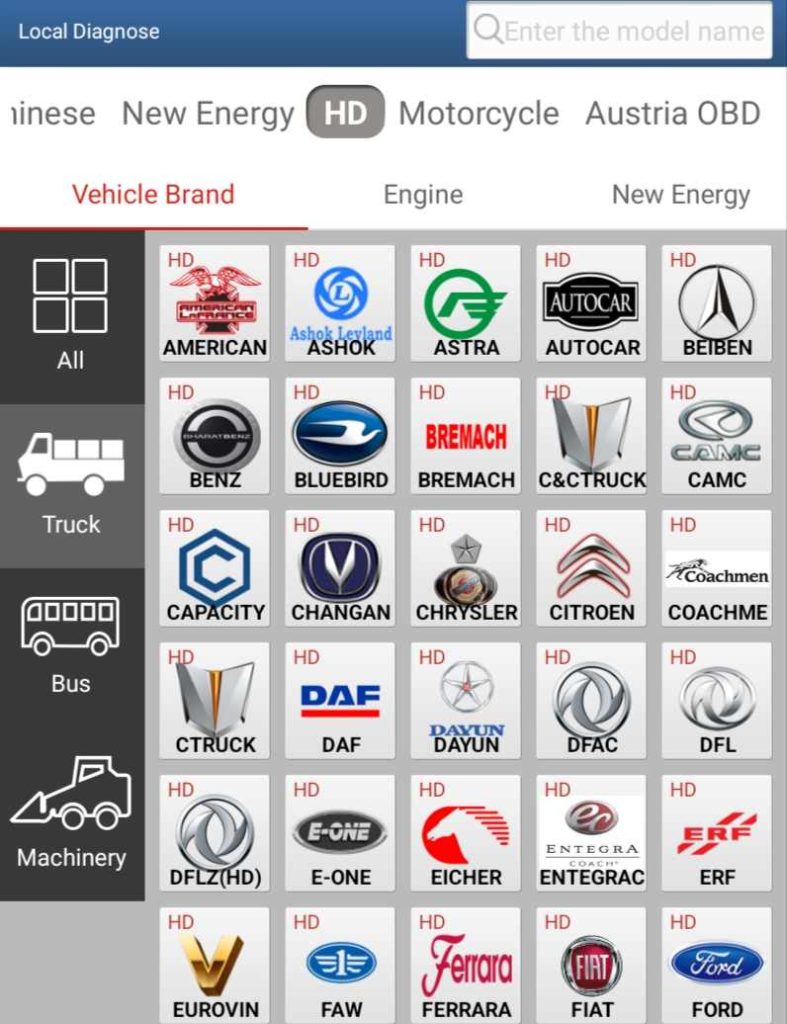787x1024 pixels.
Task: Switch to the New Energy category
Action: (x=208, y=114)
